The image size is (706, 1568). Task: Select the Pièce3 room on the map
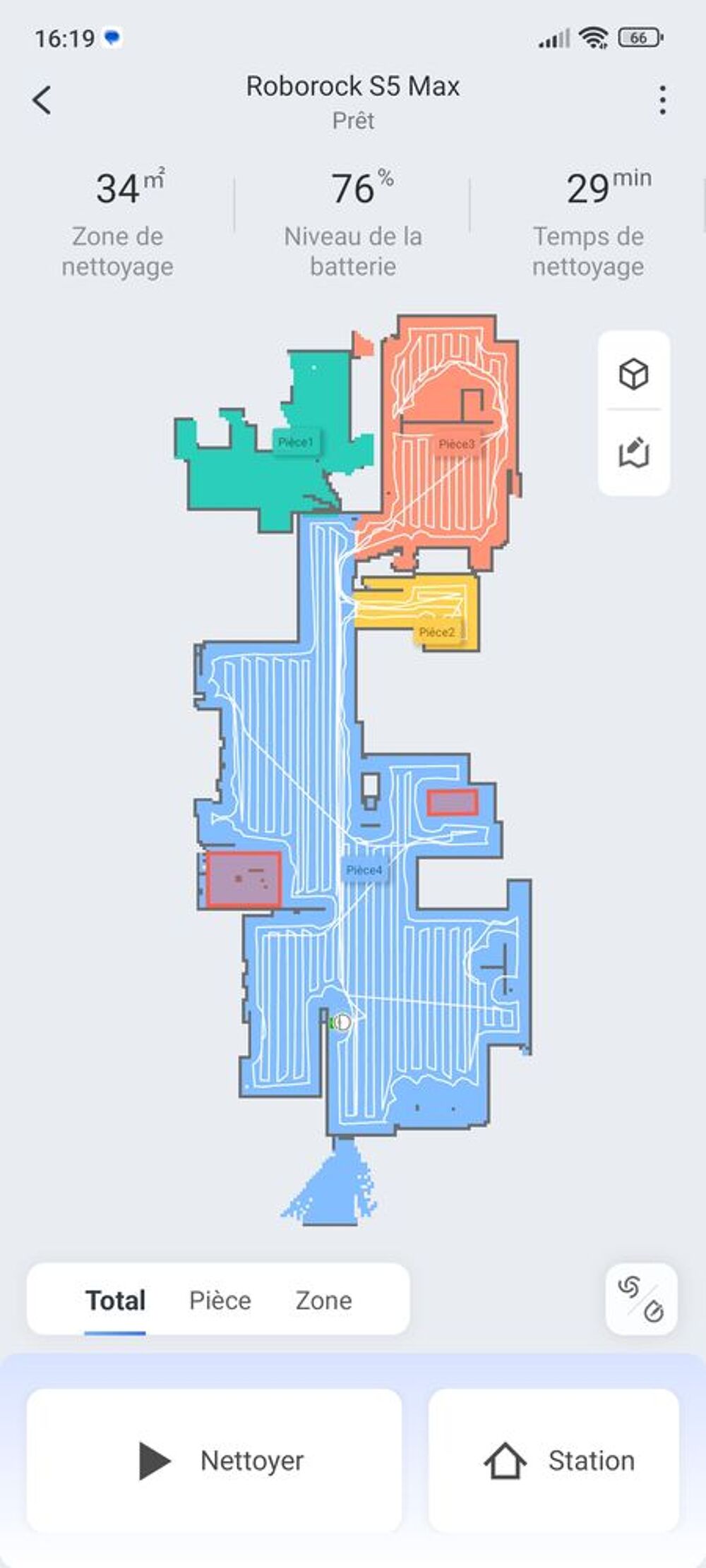456,444
